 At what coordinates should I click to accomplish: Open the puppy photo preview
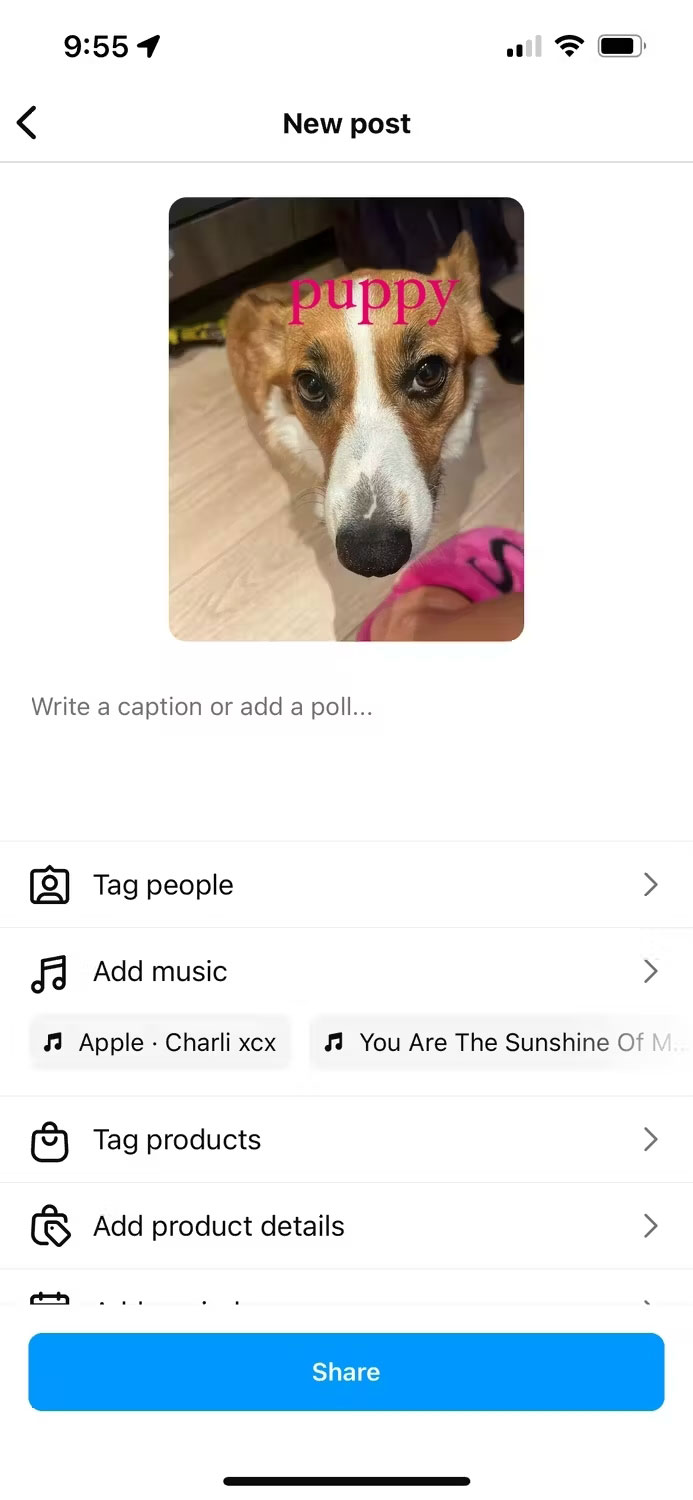(346, 419)
